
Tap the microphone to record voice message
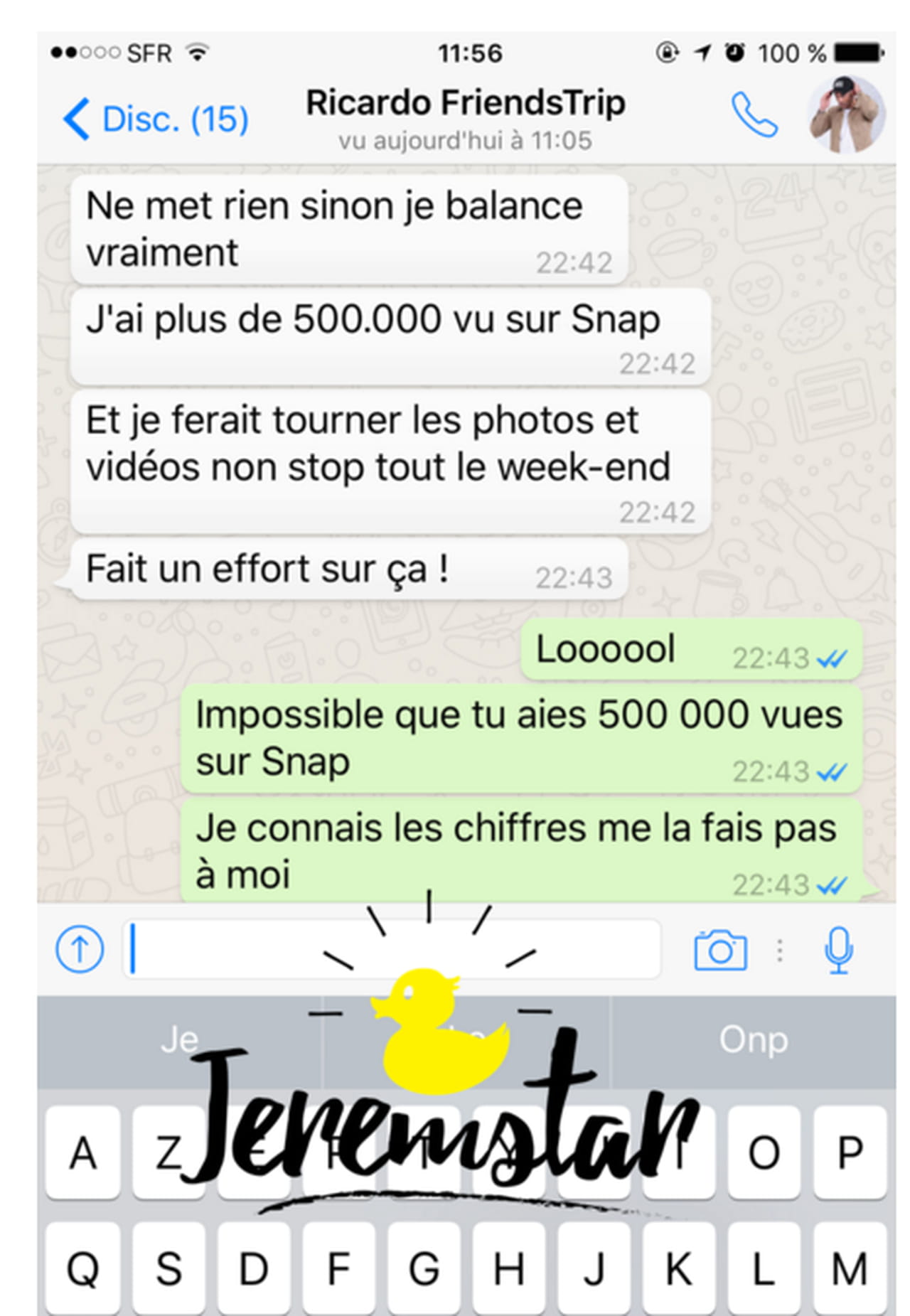838,950
